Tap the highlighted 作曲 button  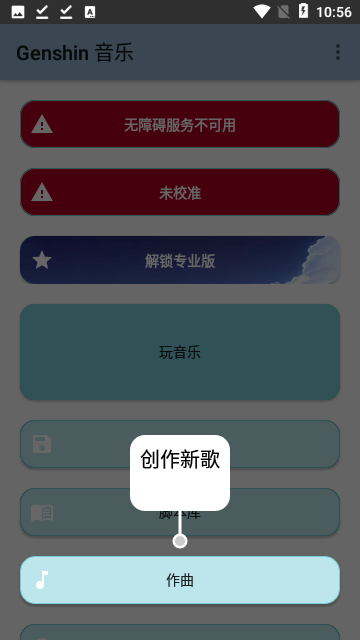pos(180,580)
